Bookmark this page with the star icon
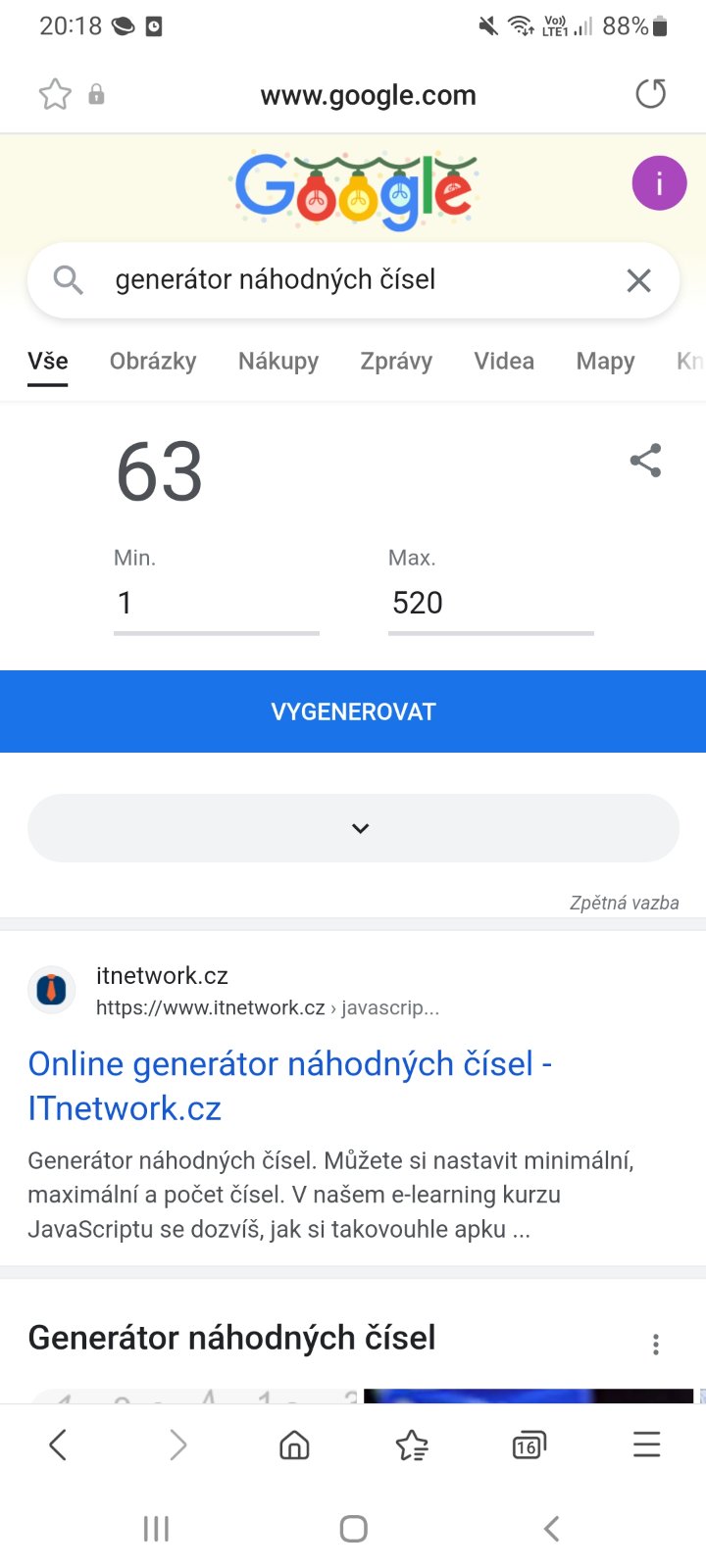 click(x=55, y=95)
